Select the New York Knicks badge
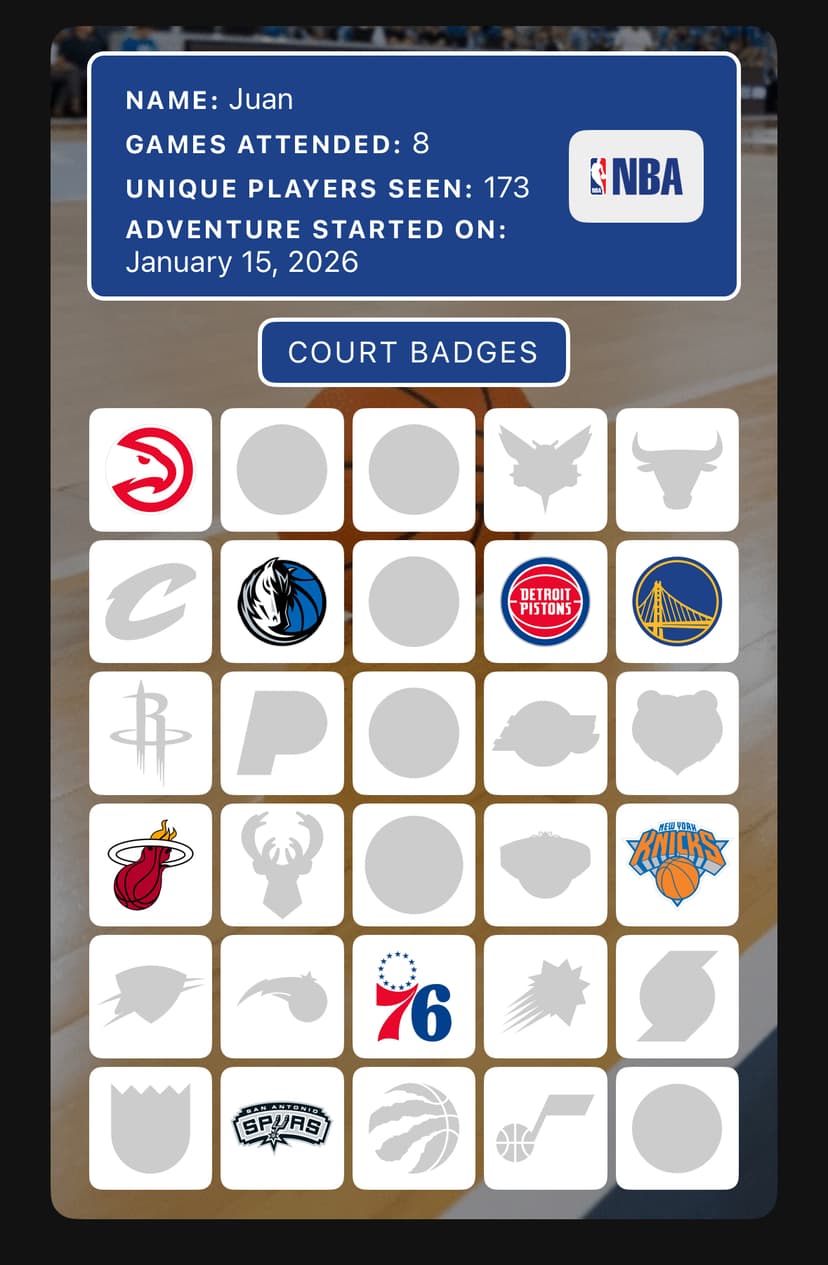The image size is (828, 1265). [x=678, y=866]
